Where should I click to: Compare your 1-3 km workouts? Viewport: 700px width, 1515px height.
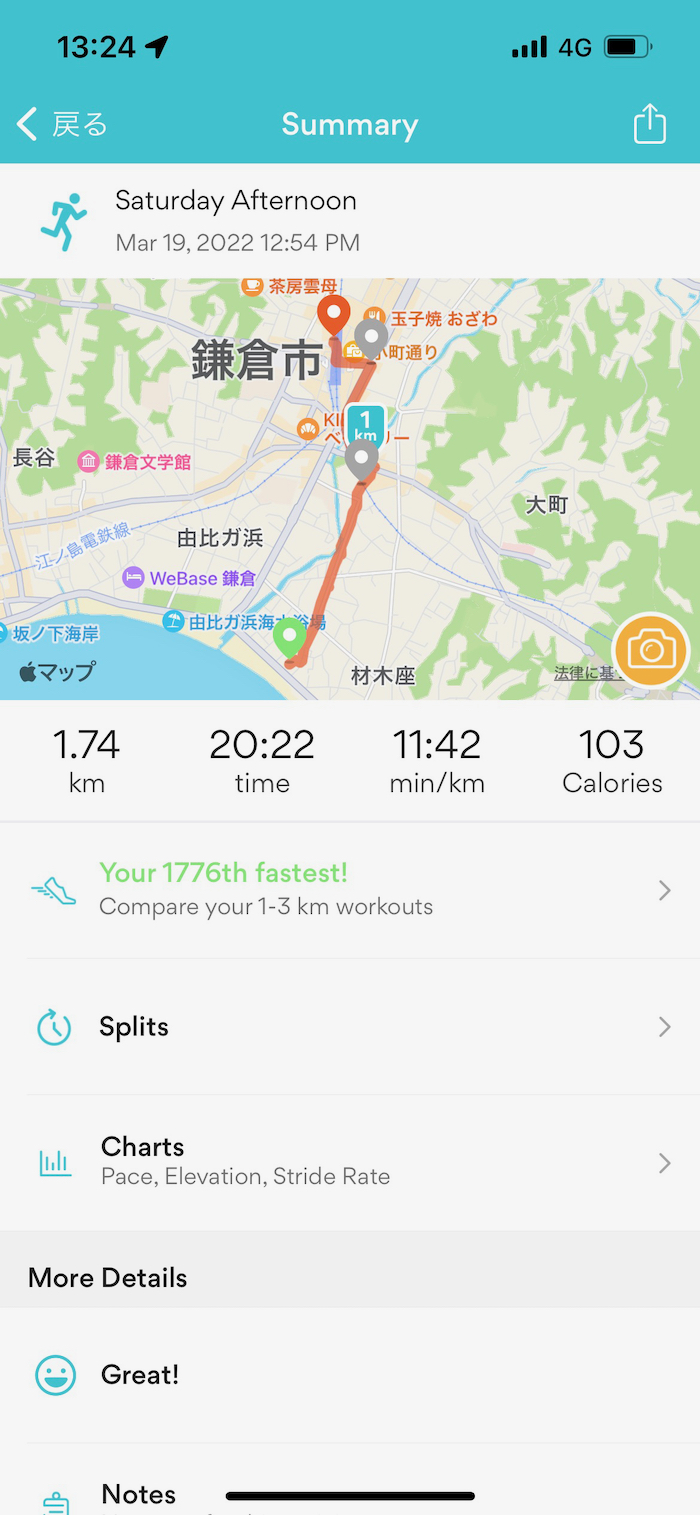350,890
